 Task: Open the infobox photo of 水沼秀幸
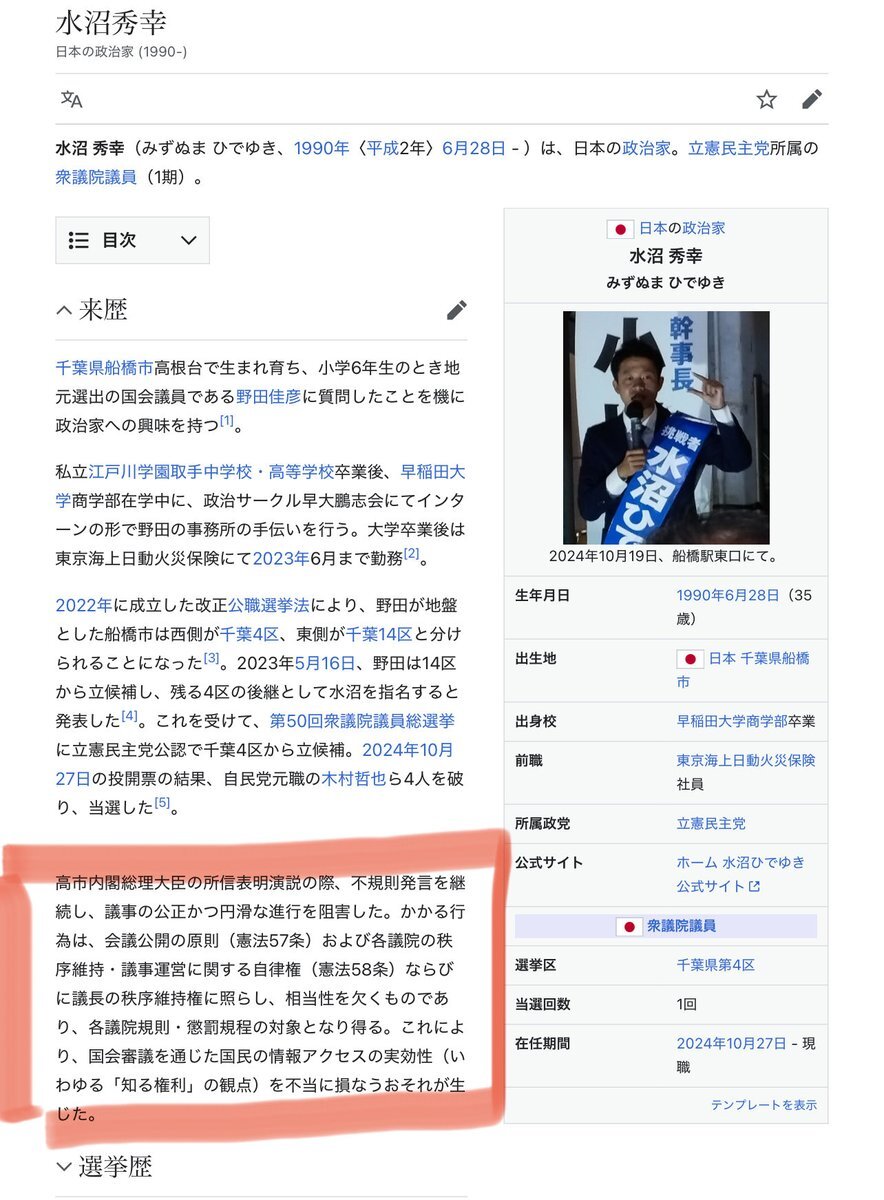tap(666, 427)
